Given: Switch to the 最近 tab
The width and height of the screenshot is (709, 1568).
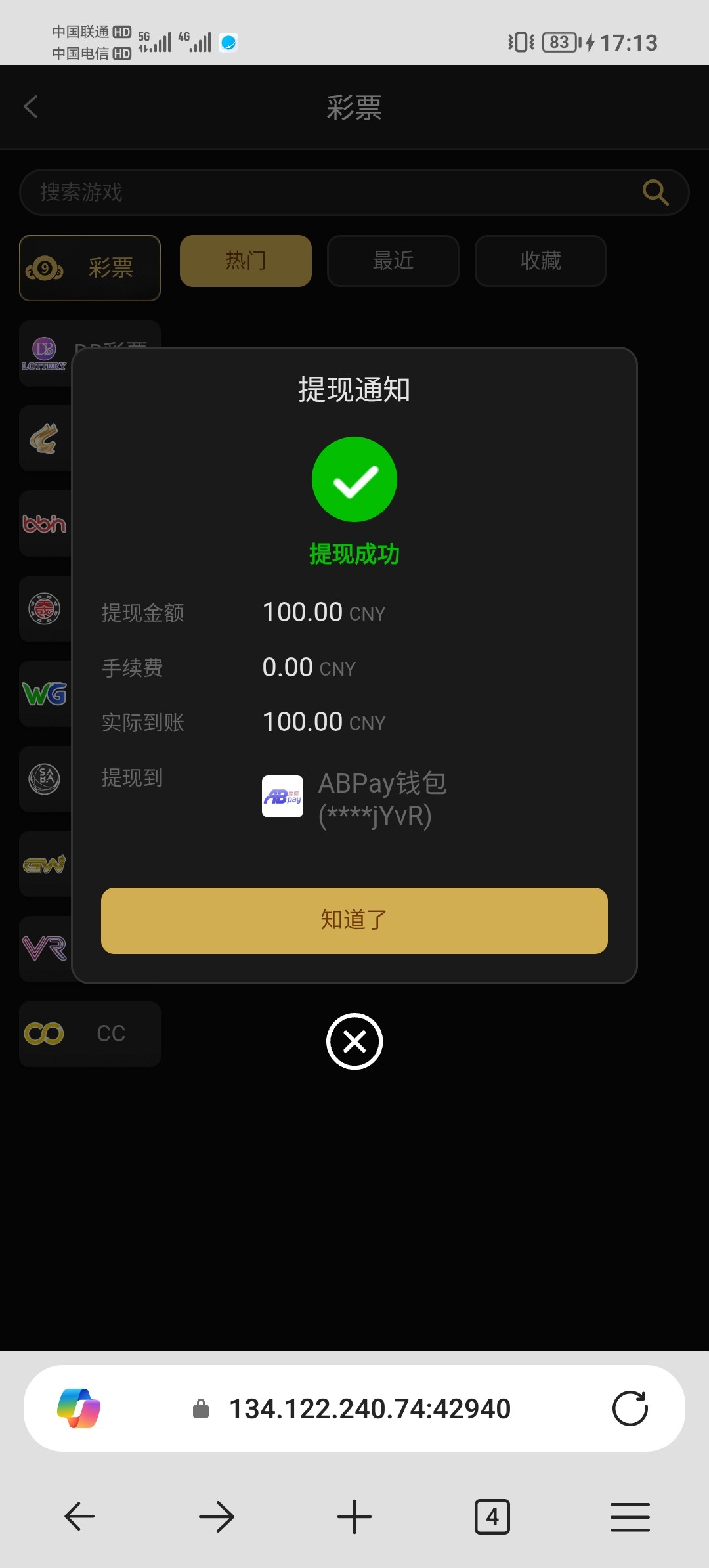Looking at the screenshot, I should (x=393, y=261).
